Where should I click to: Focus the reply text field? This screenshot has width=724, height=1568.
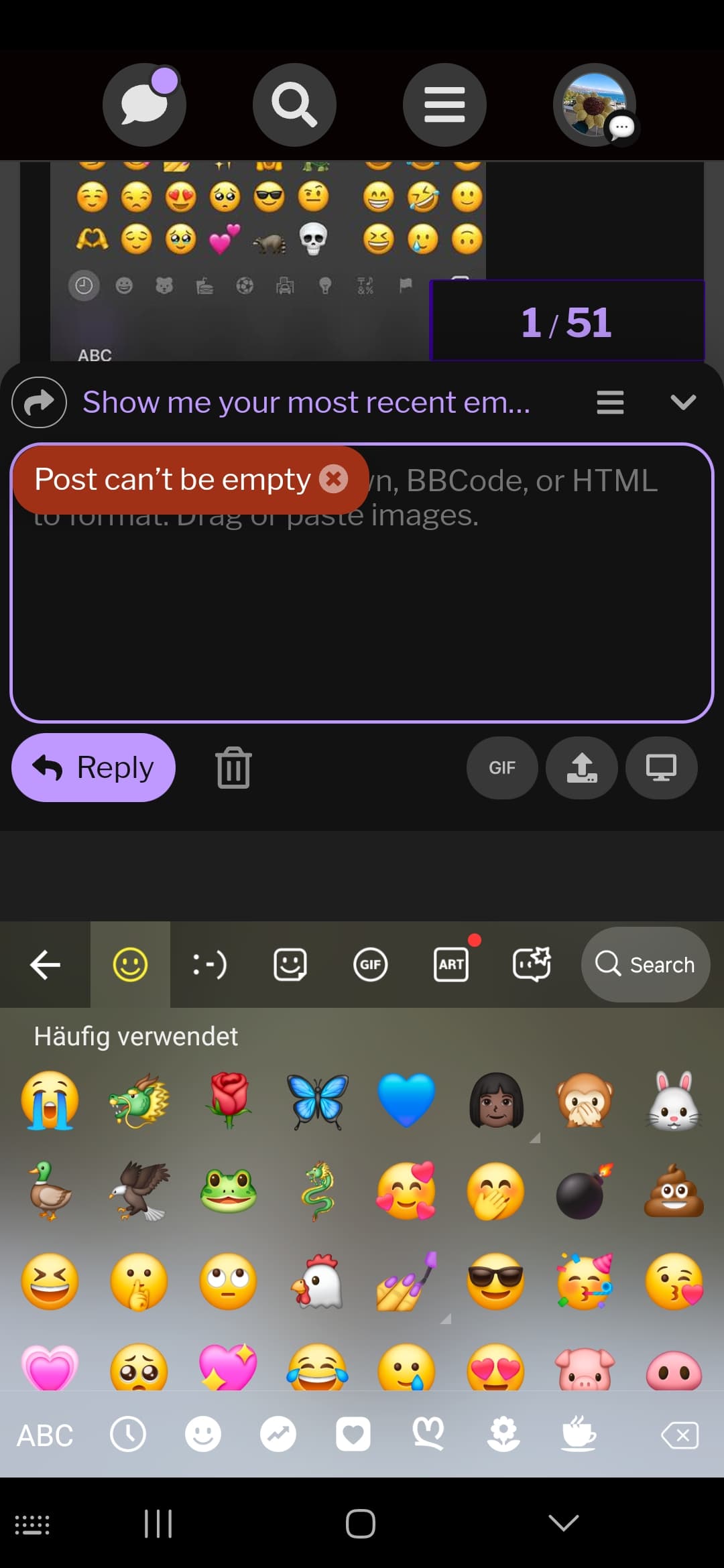(x=362, y=583)
